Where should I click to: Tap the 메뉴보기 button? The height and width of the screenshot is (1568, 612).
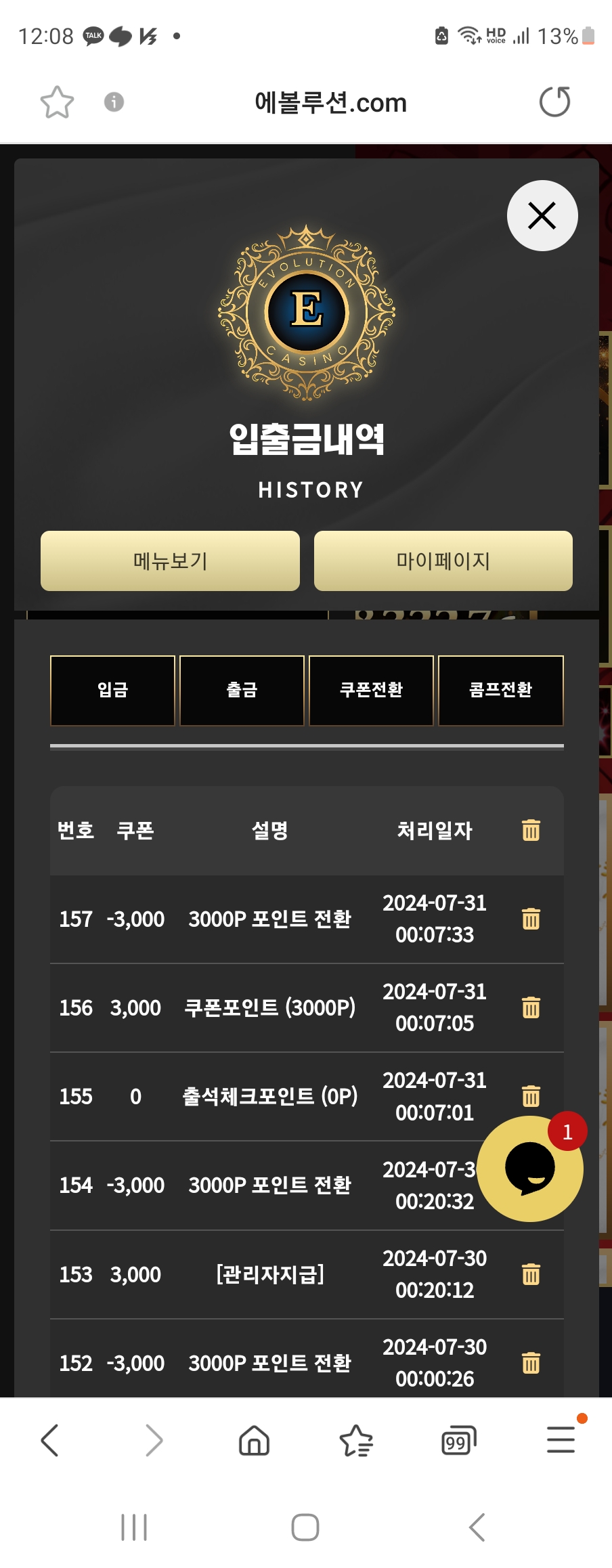(x=170, y=561)
